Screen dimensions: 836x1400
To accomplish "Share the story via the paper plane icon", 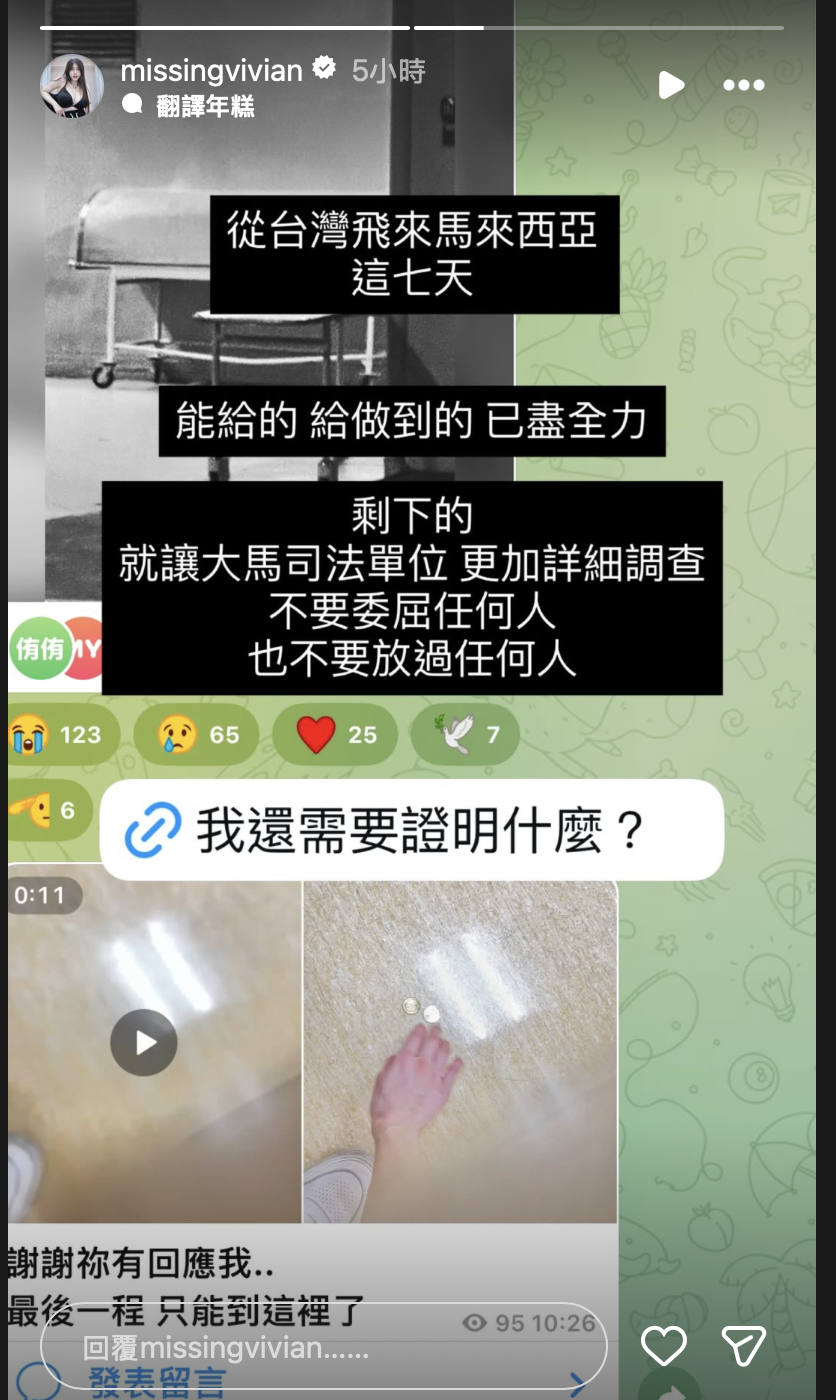I will 743,1347.
